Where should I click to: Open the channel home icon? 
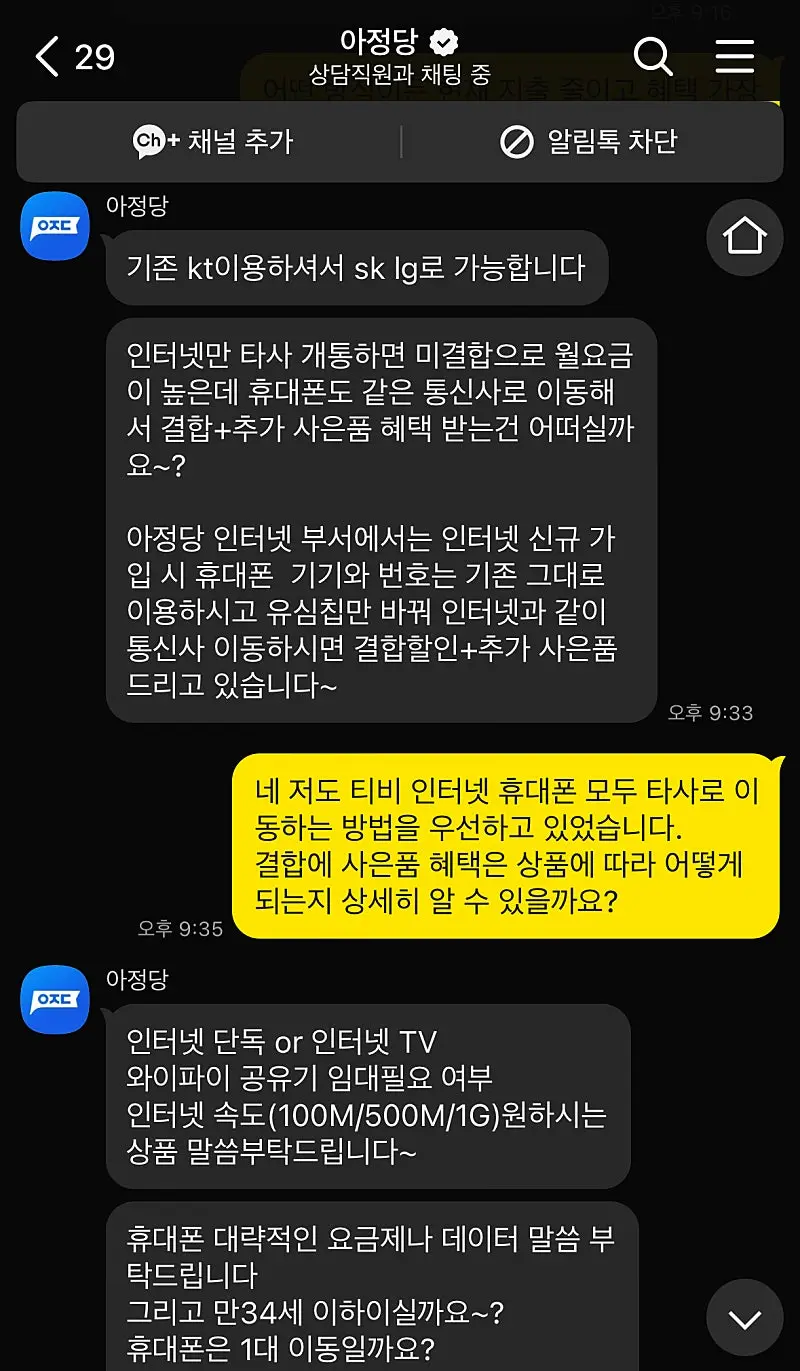tap(744, 237)
